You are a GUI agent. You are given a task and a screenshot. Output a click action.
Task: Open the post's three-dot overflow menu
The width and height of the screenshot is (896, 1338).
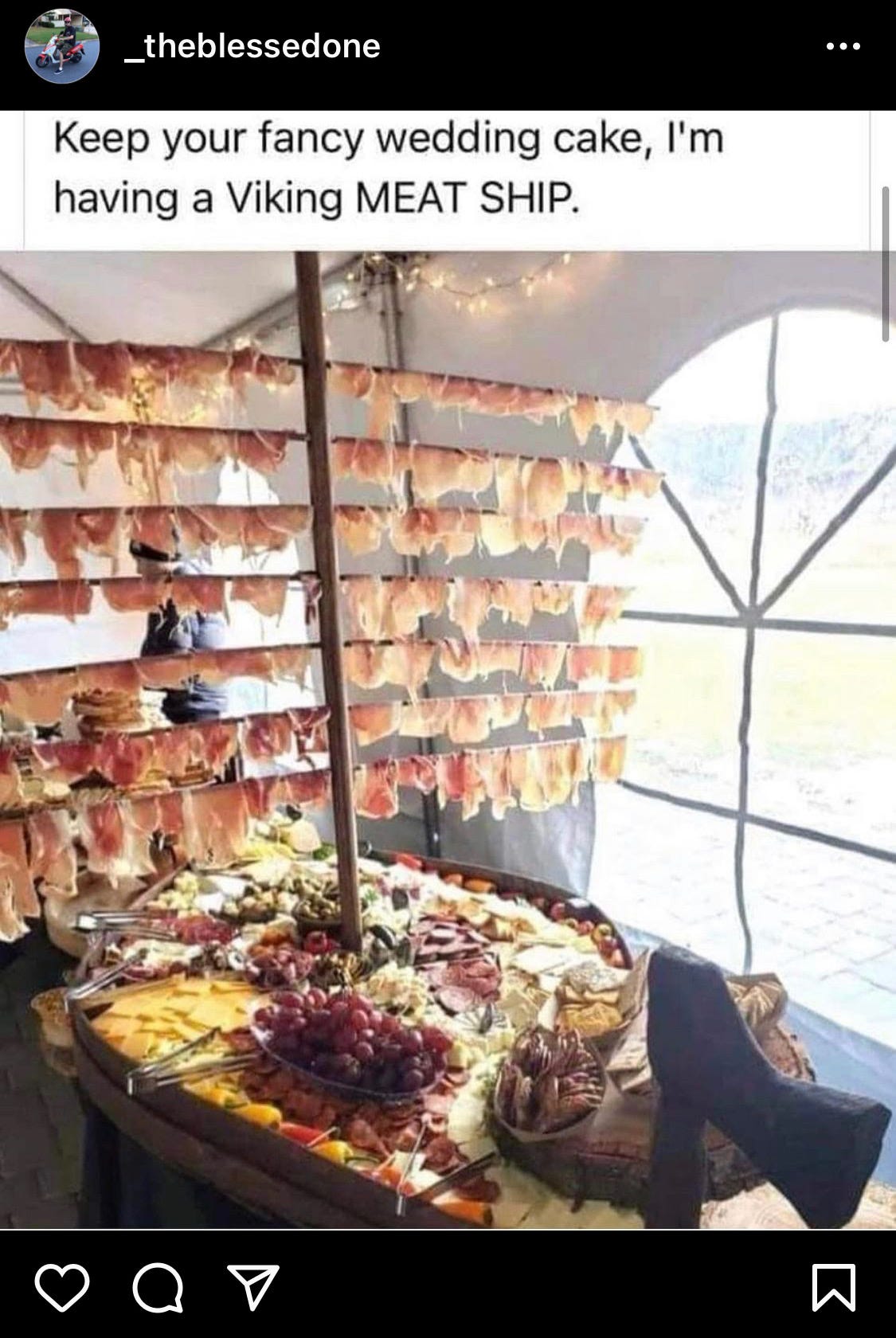tap(843, 46)
